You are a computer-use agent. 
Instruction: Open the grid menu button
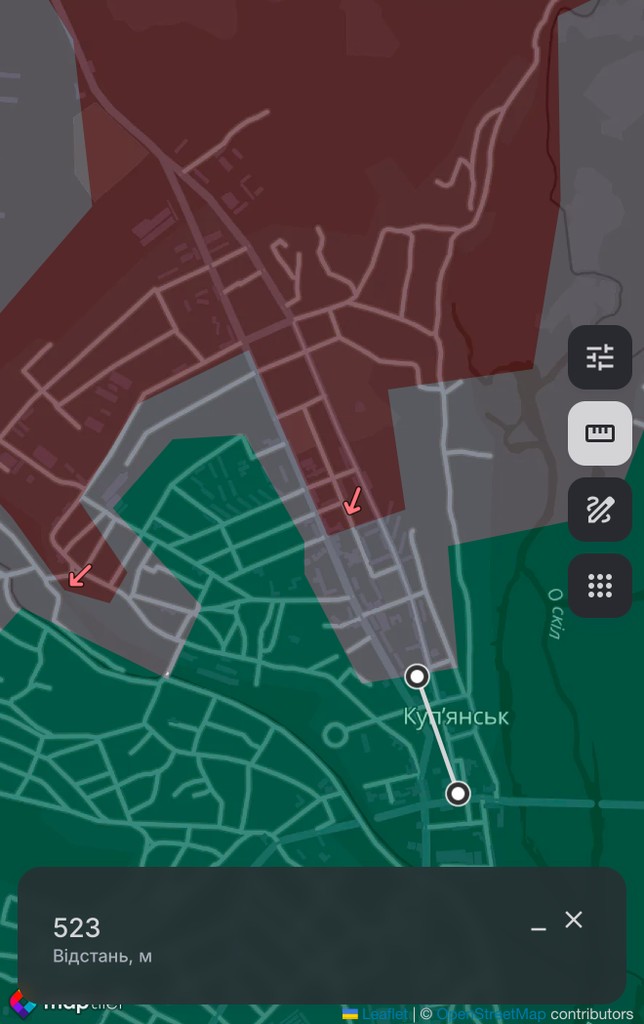click(x=600, y=586)
